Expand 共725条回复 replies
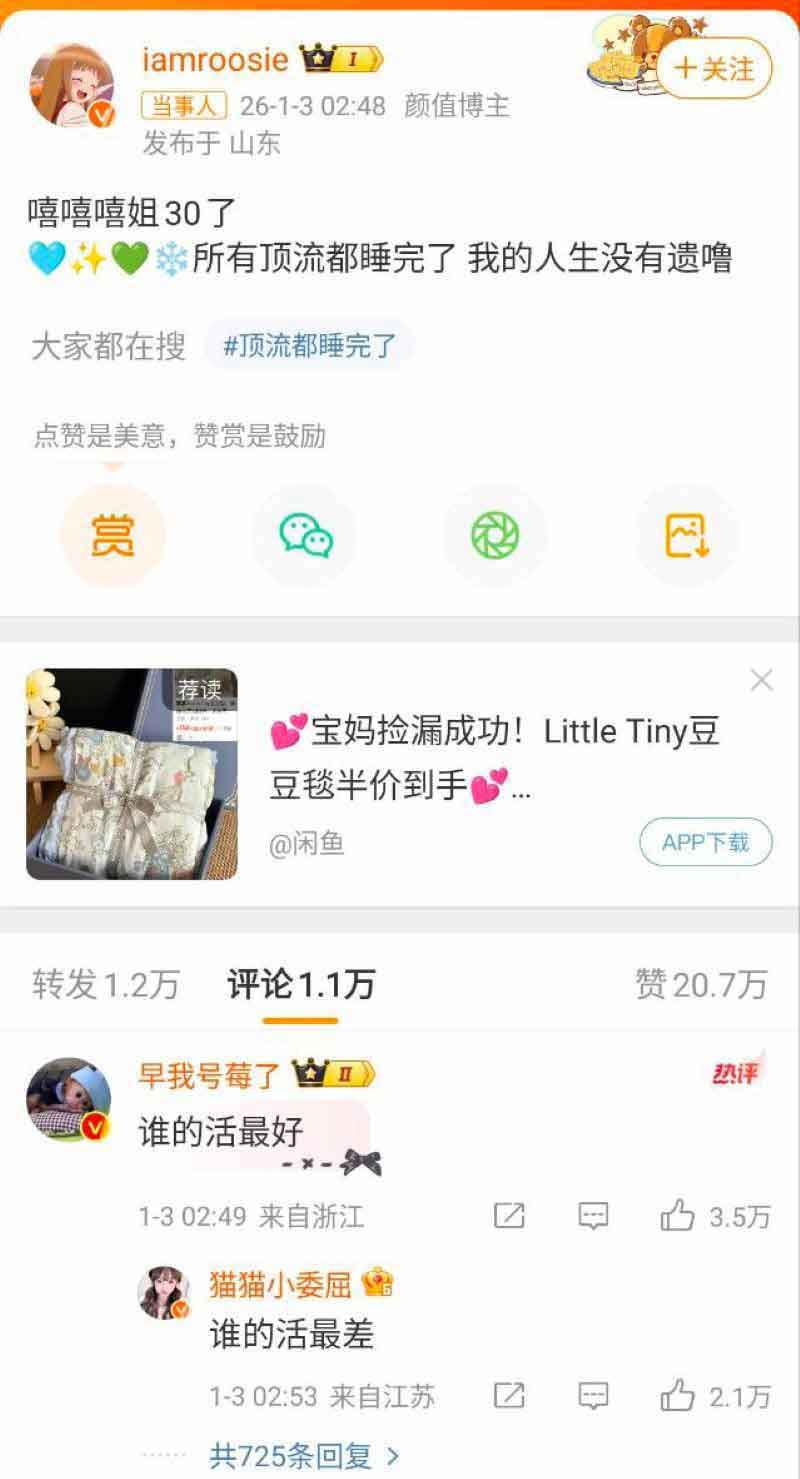This screenshot has width=800, height=1479. (x=304, y=1456)
